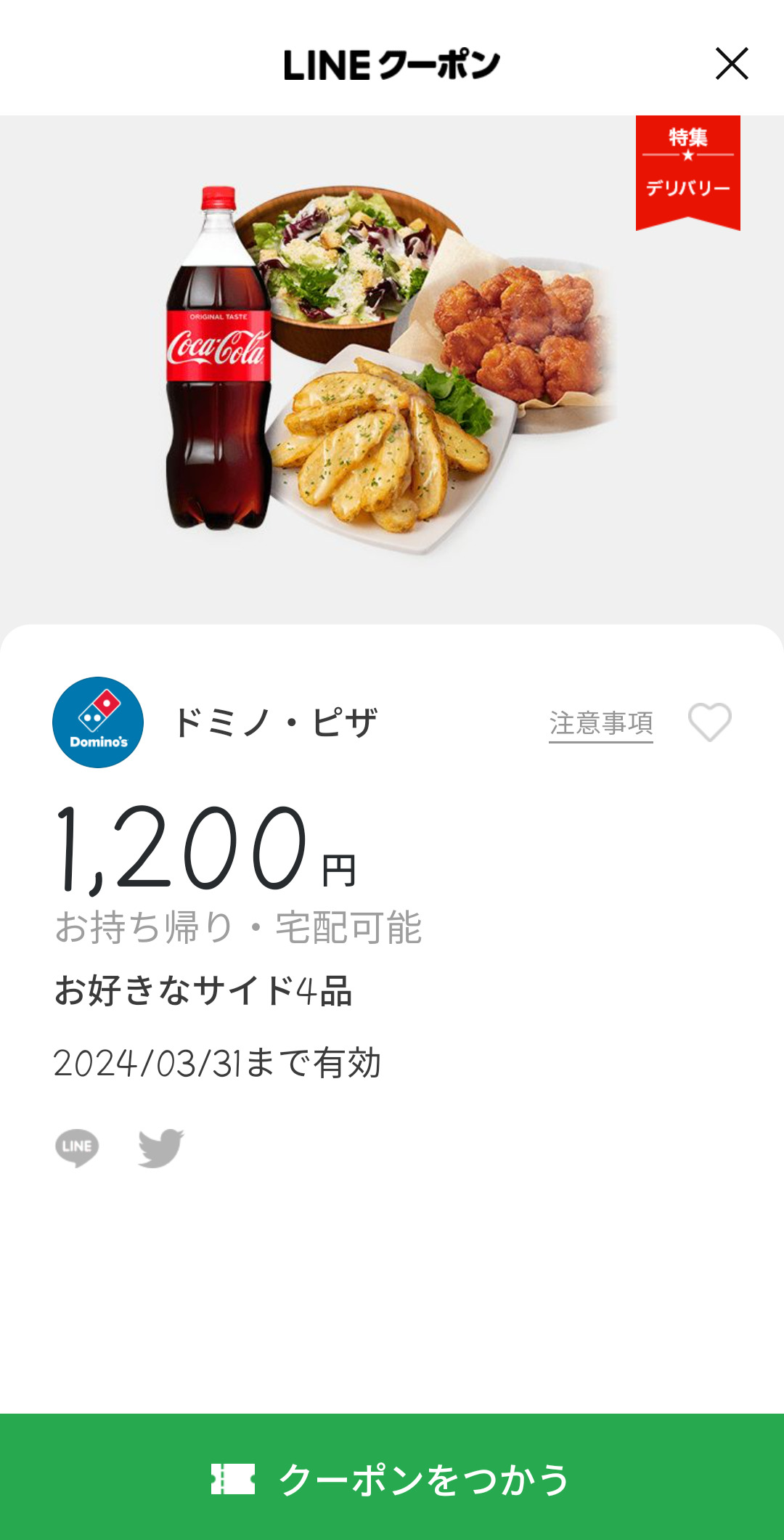This screenshot has width=784, height=1540.
Task: Close the LINE coupon page
Action: click(732, 64)
